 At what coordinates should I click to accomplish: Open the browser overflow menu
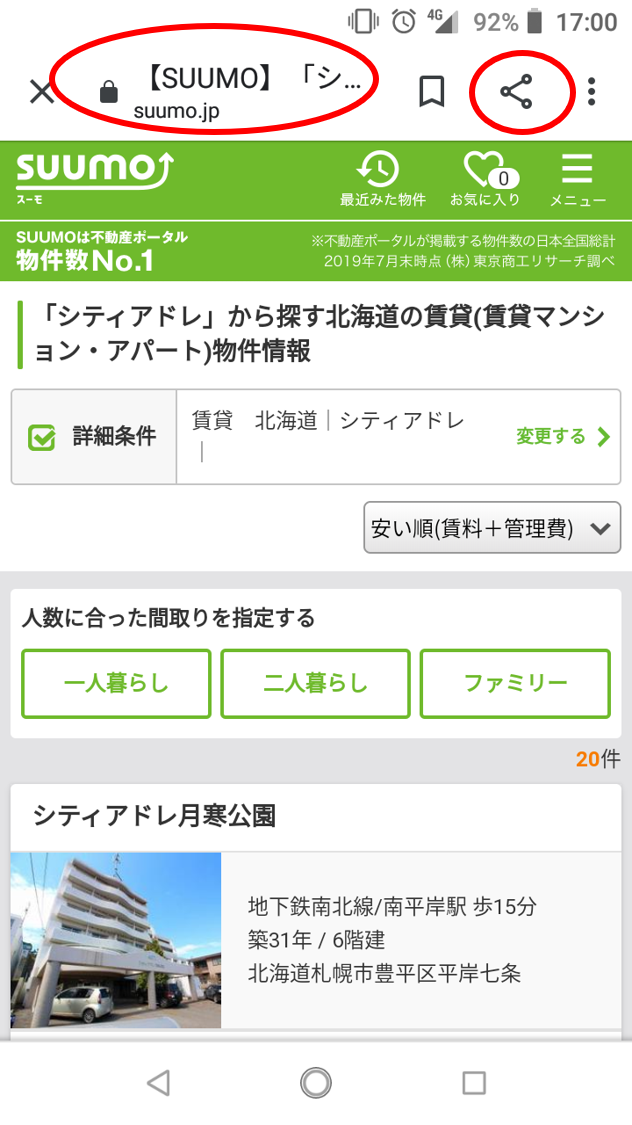[591, 92]
